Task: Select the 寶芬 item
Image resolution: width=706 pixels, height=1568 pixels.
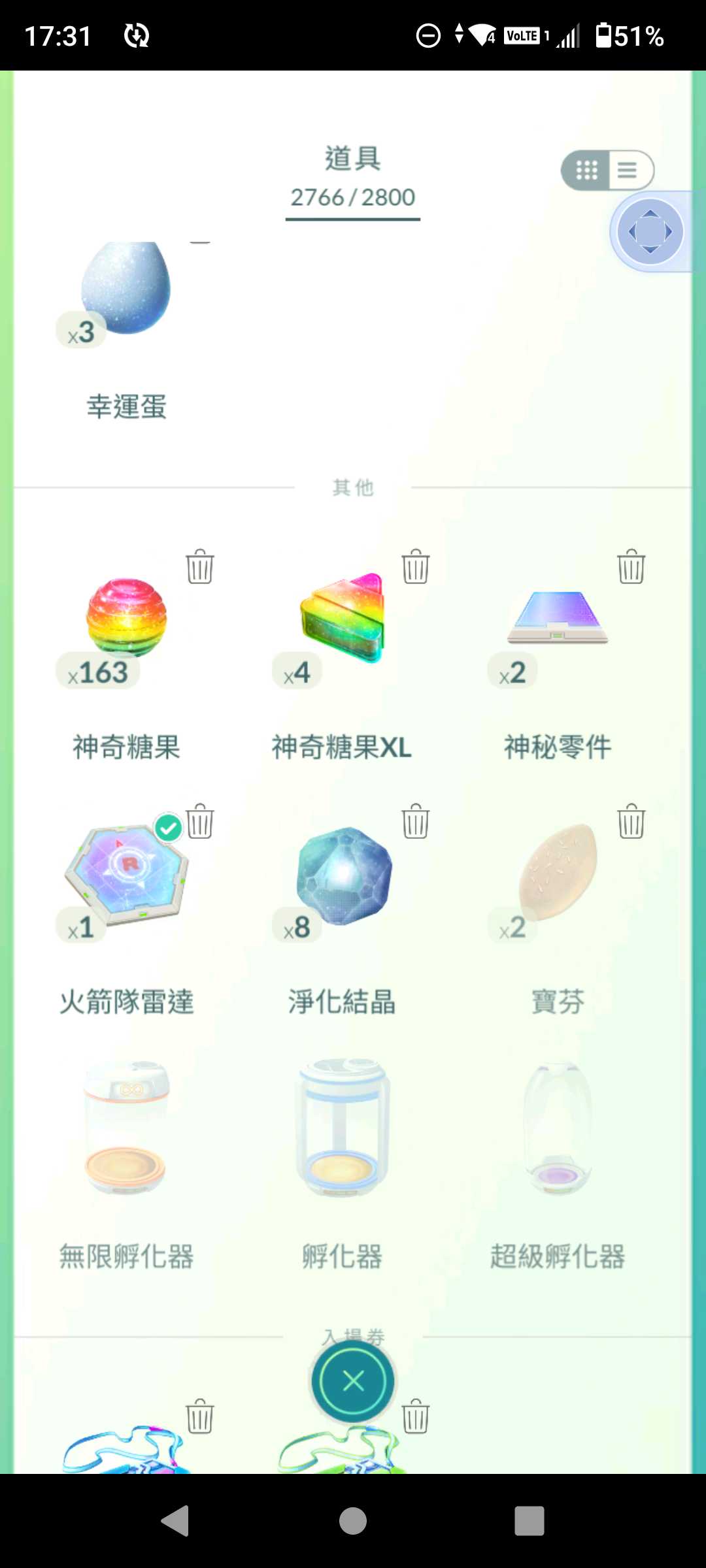Action: pyautogui.click(x=558, y=872)
